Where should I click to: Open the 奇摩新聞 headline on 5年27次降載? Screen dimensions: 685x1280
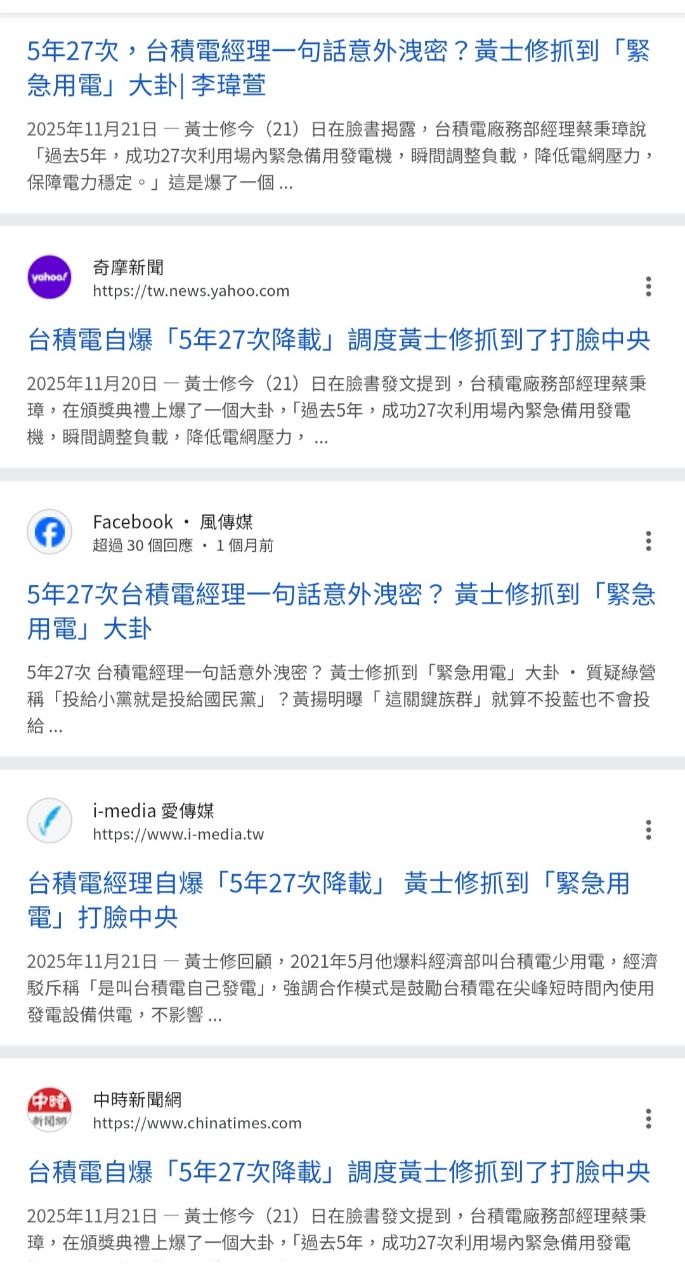click(338, 340)
